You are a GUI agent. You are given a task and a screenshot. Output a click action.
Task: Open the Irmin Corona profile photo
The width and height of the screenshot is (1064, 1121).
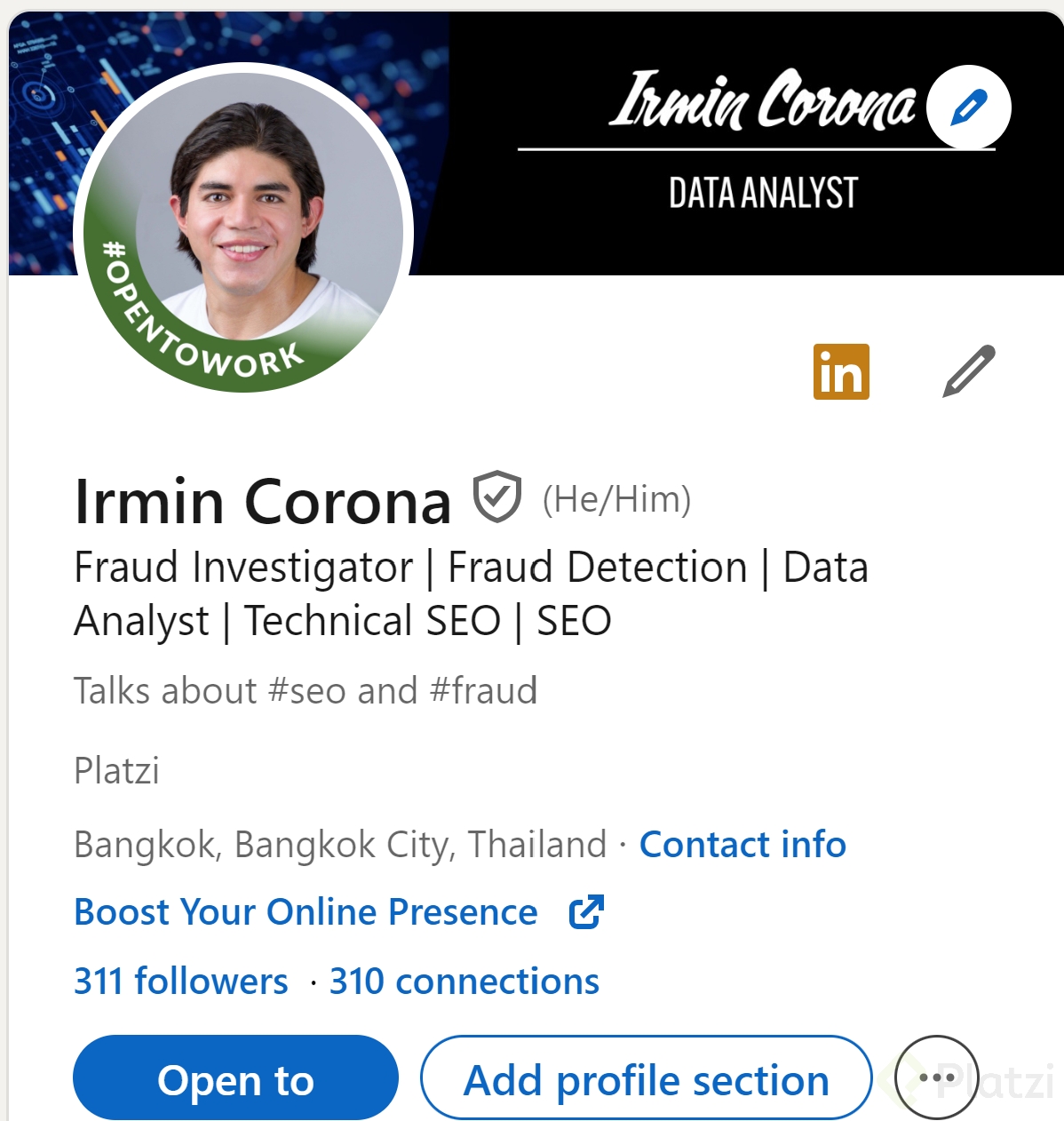243,227
